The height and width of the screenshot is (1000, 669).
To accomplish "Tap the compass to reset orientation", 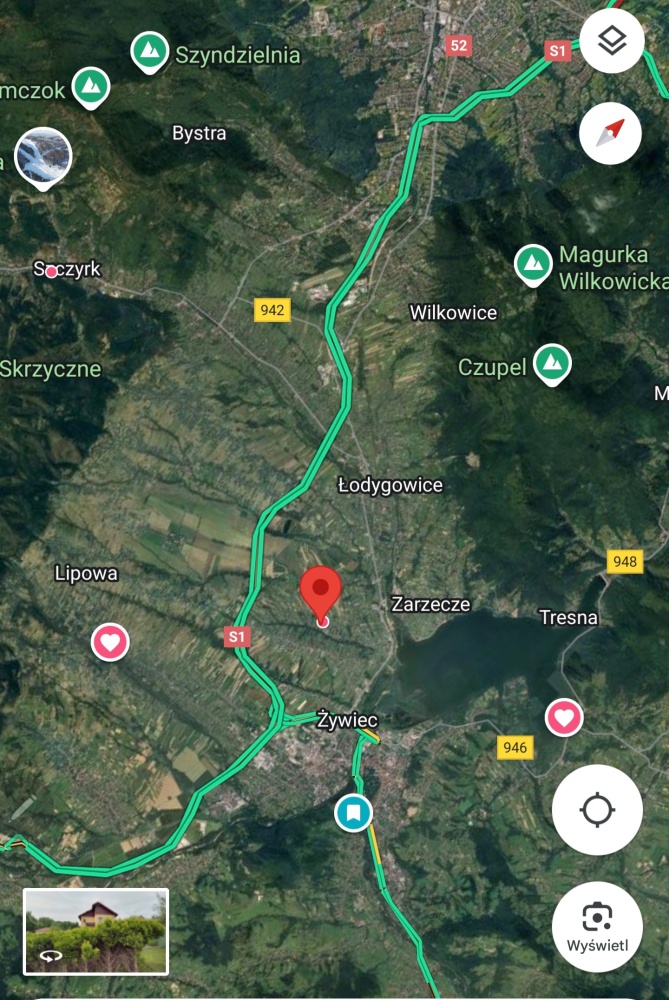I will (x=611, y=132).
